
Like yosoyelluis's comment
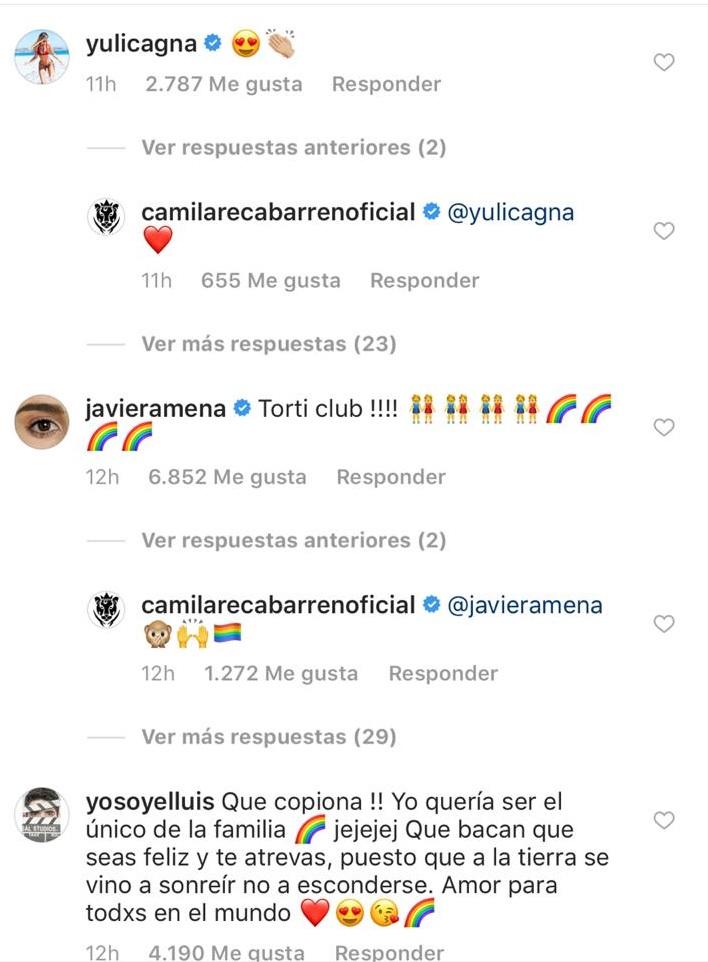click(x=663, y=820)
